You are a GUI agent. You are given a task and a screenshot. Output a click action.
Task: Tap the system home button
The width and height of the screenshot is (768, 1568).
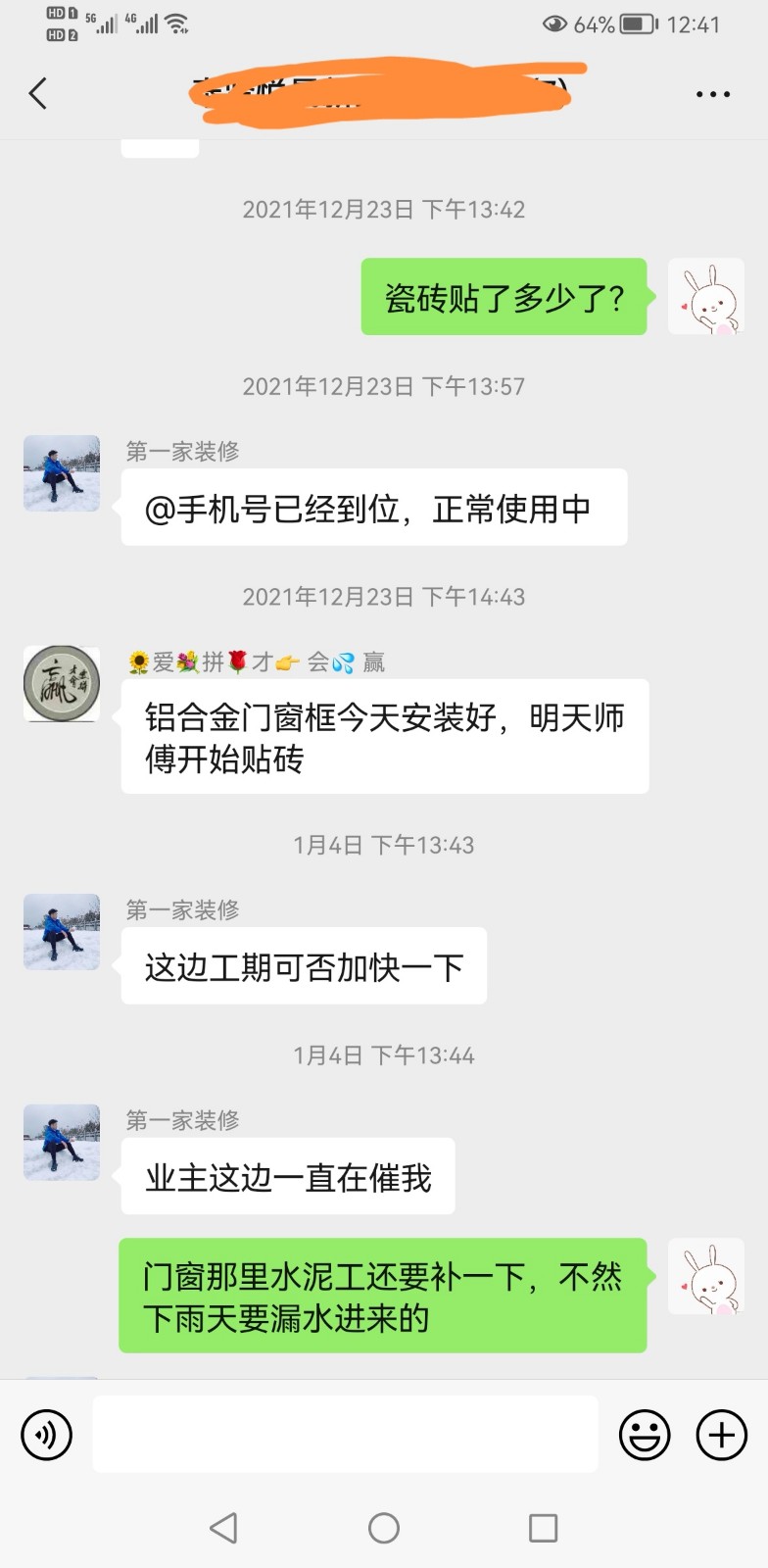click(384, 1528)
